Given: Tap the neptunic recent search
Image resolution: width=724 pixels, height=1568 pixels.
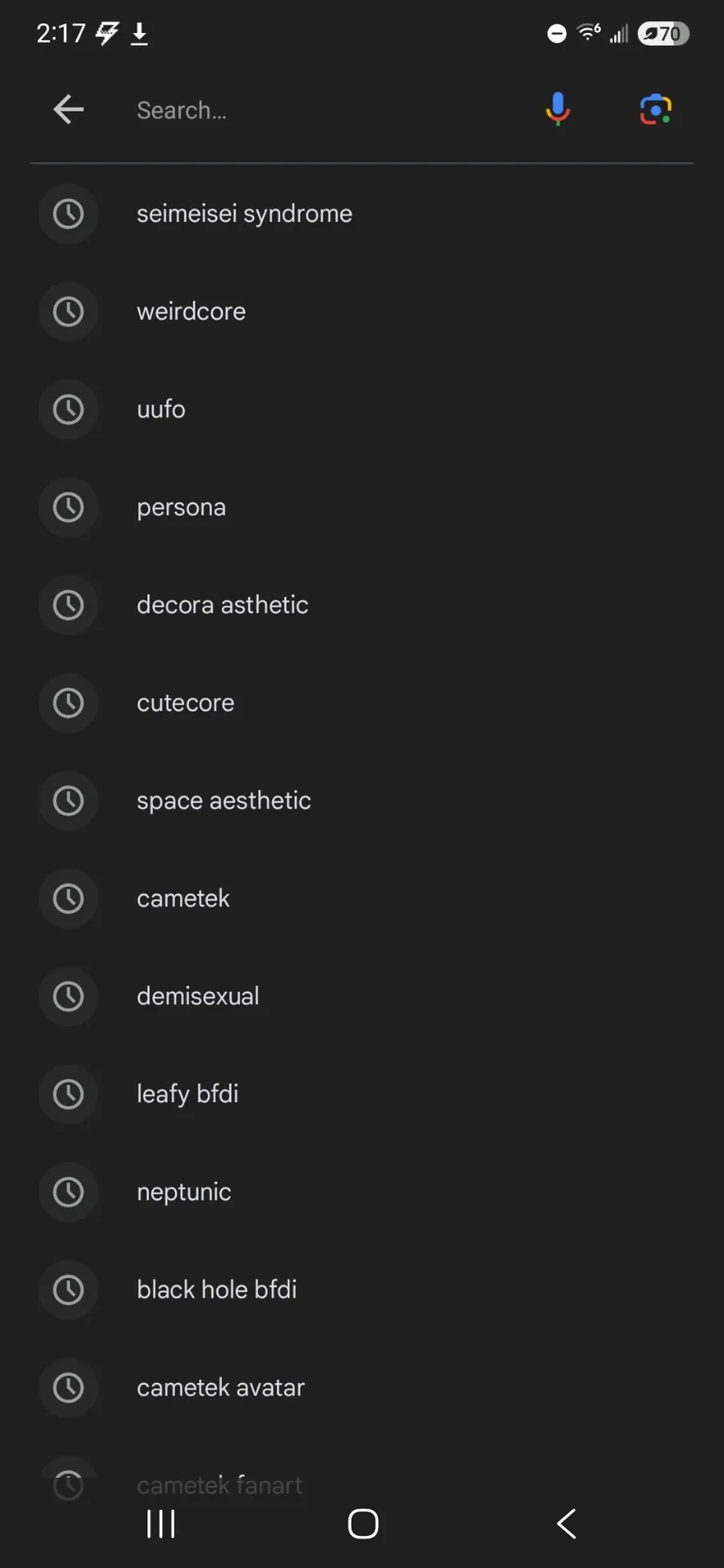Looking at the screenshot, I should point(362,1192).
